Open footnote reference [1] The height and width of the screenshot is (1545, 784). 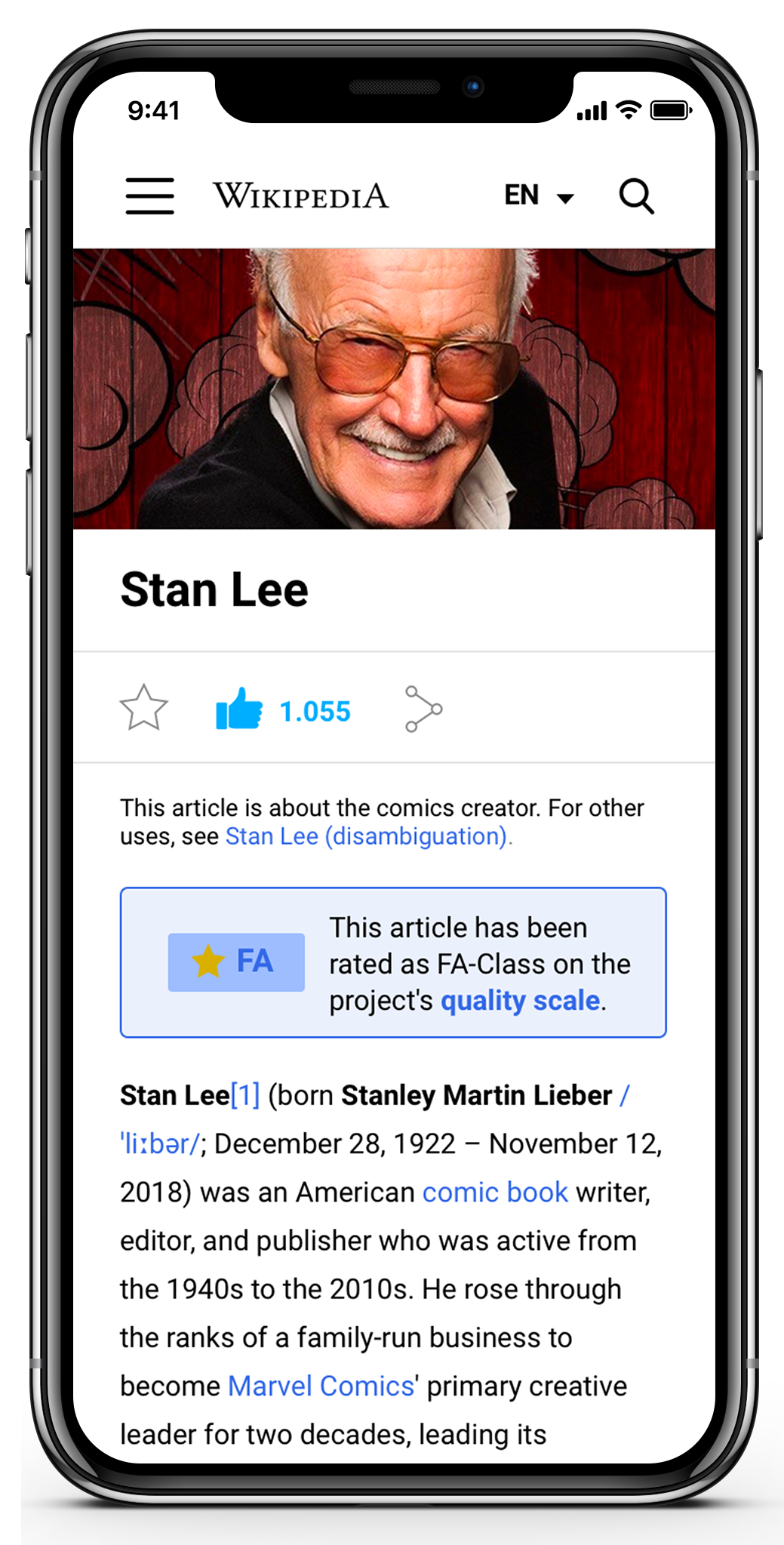click(x=245, y=1095)
